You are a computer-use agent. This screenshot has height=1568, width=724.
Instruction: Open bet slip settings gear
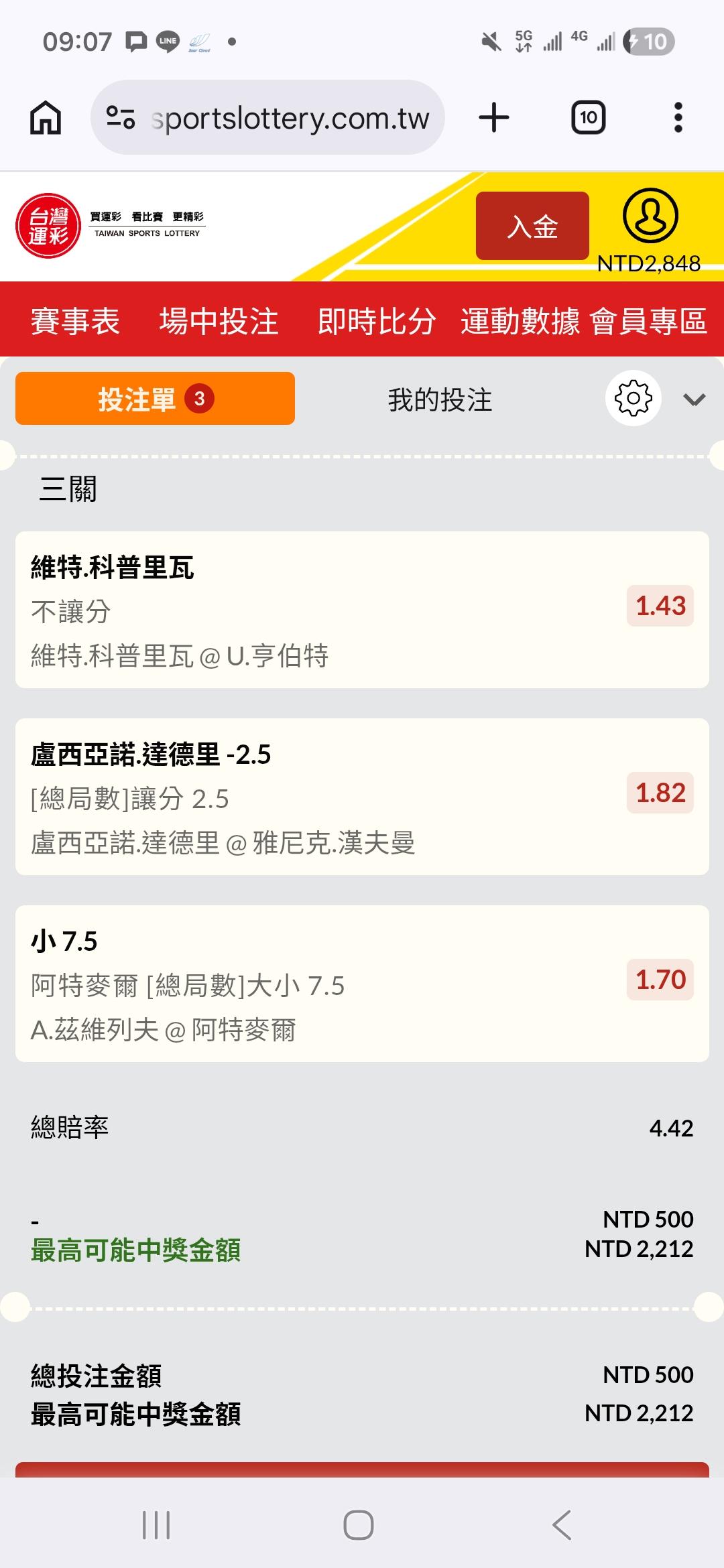point(633,398)
